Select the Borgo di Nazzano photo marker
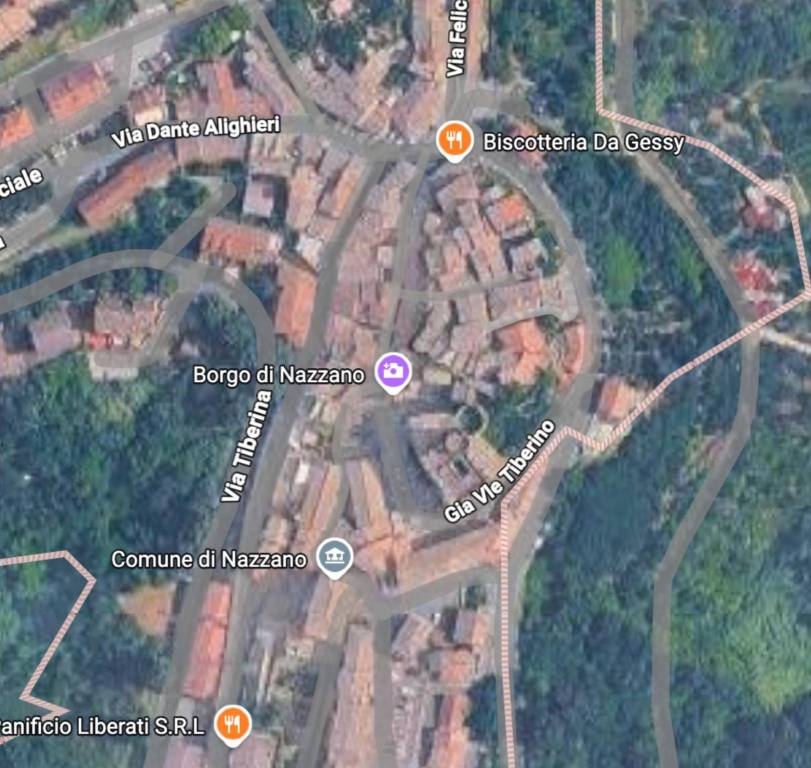The image size is (811, 768). point(394,372)
